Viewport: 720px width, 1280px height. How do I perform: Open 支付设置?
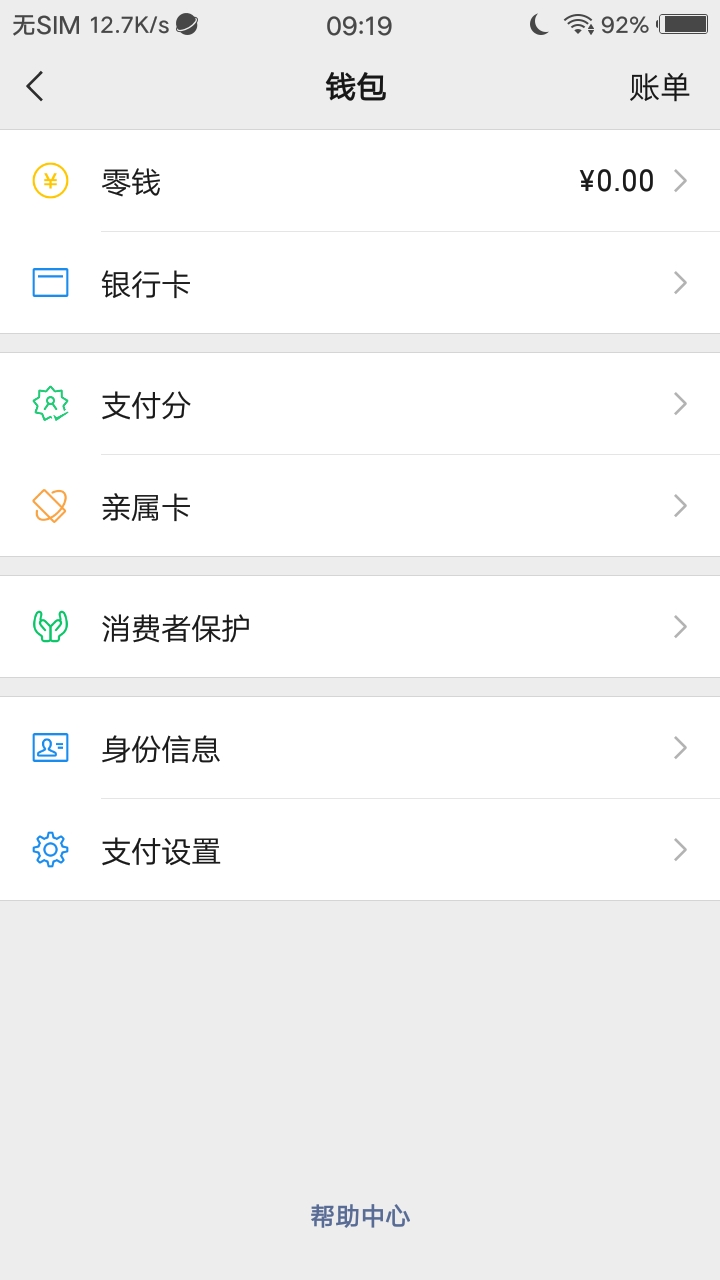[x=360, y=850]
